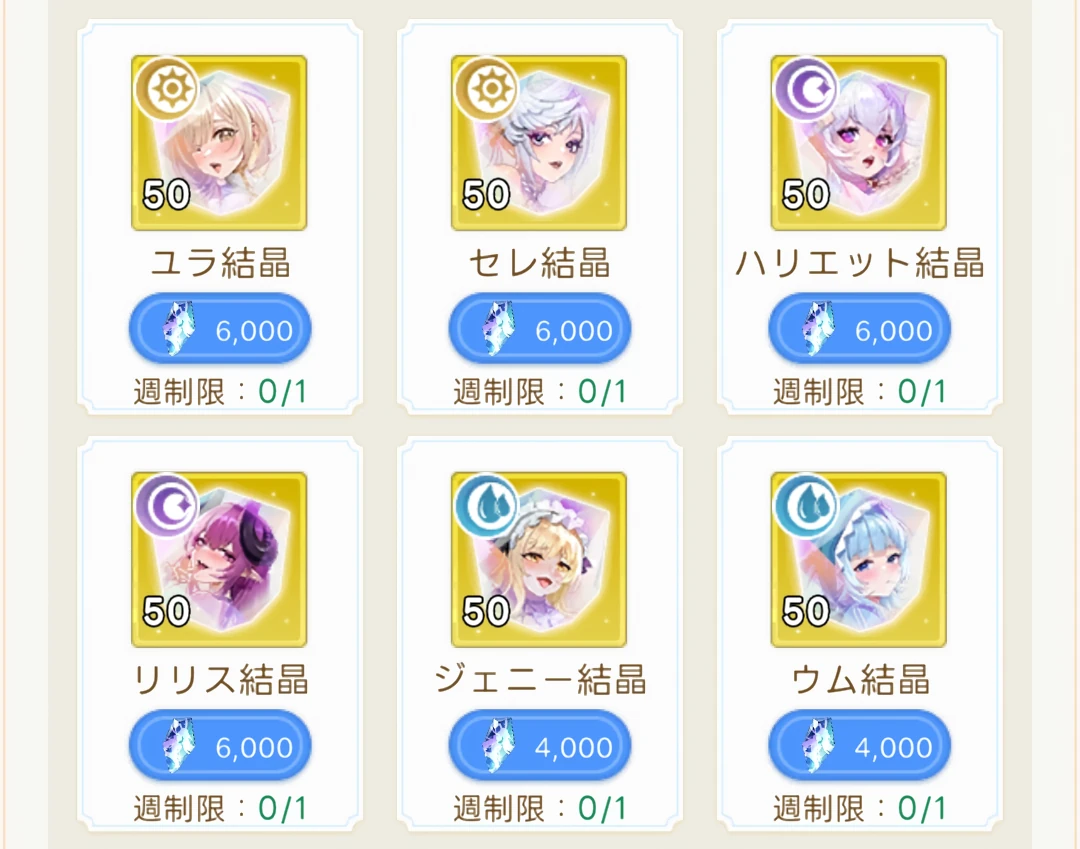The height and width of the screenshot is (849, 1080).
Task: Tap the 4,000 price button for ウム結晶
Action: [x=860, y=746]
